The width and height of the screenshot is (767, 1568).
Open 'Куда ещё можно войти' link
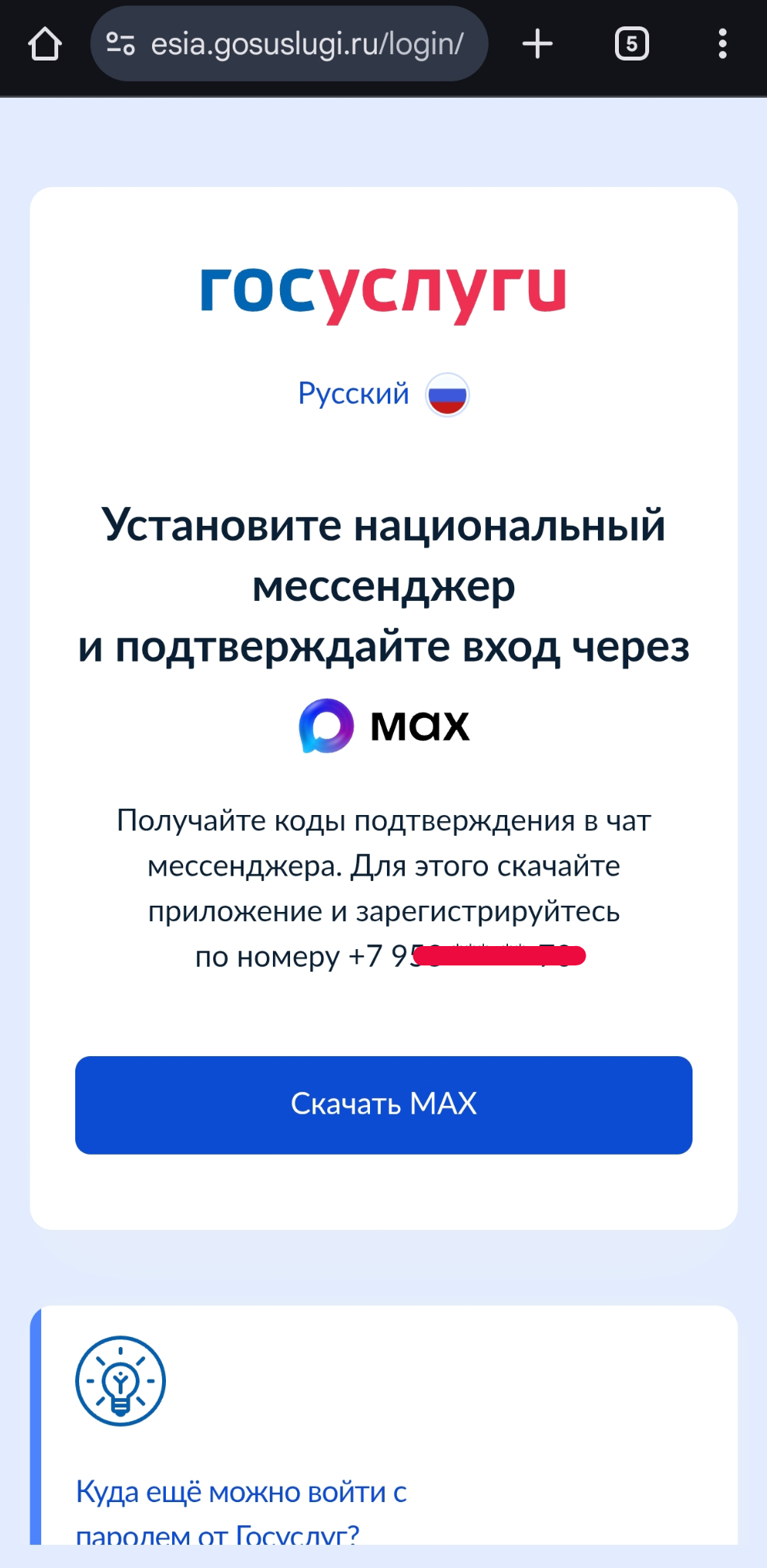(241, 1492)
